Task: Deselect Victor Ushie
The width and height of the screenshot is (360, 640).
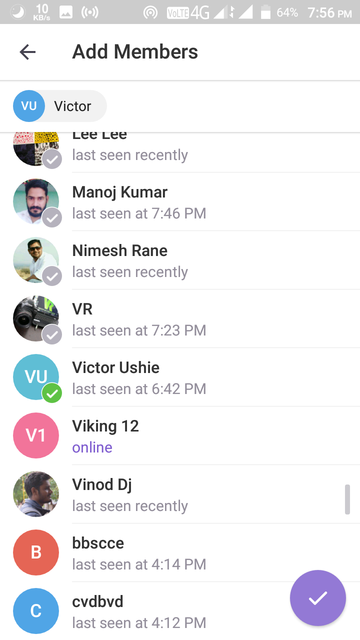Action: point(180,377)
